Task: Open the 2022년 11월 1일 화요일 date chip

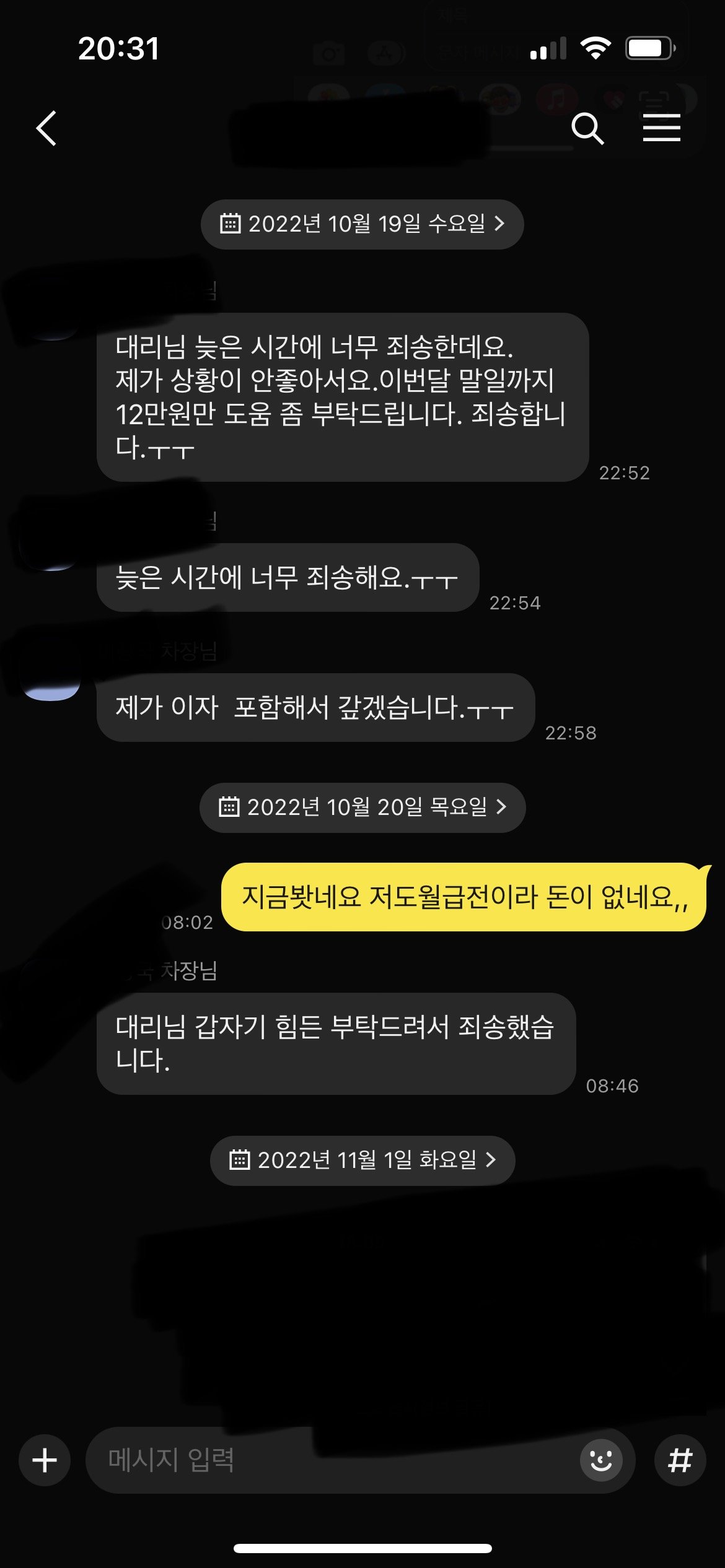Action: click(362, 1161)
